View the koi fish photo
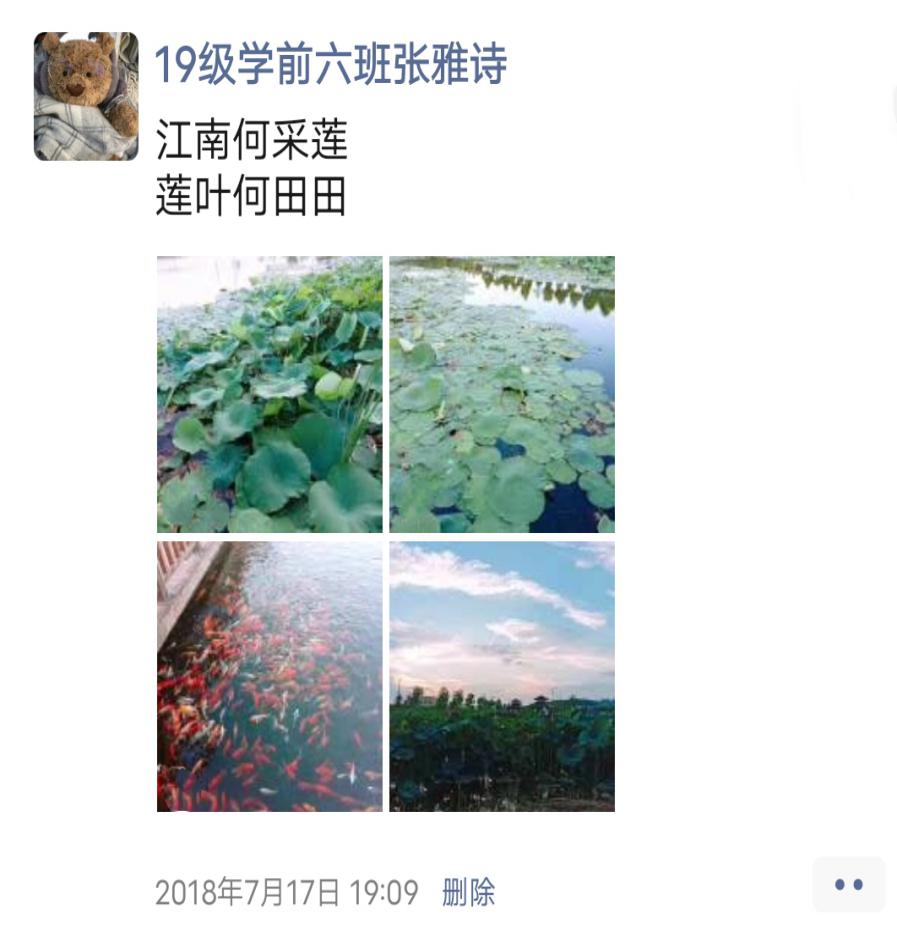 (x=269, y=677)
